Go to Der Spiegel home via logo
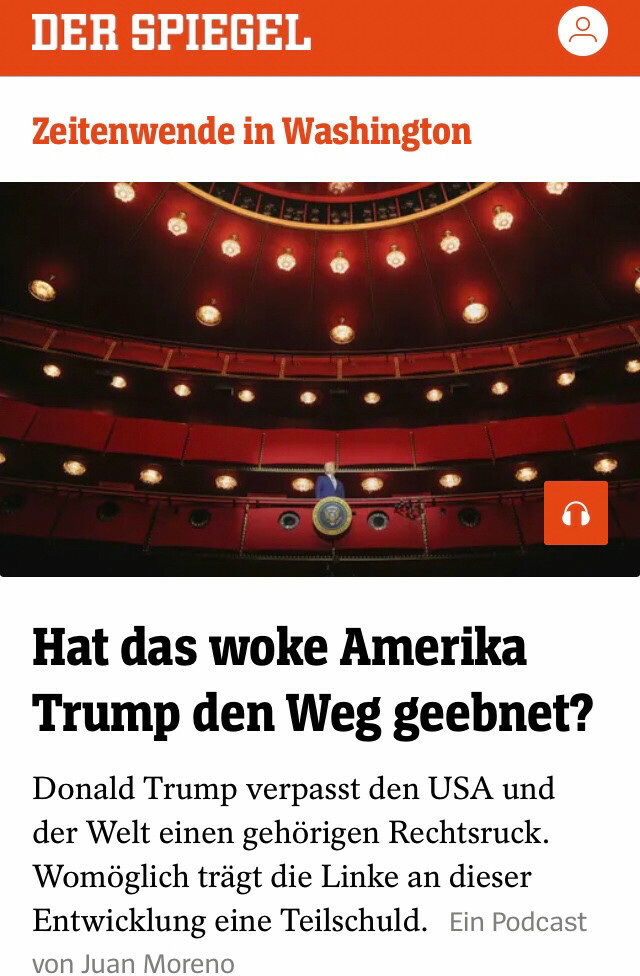The width and height of the screenshot is (640, 976). pos(171,33)
